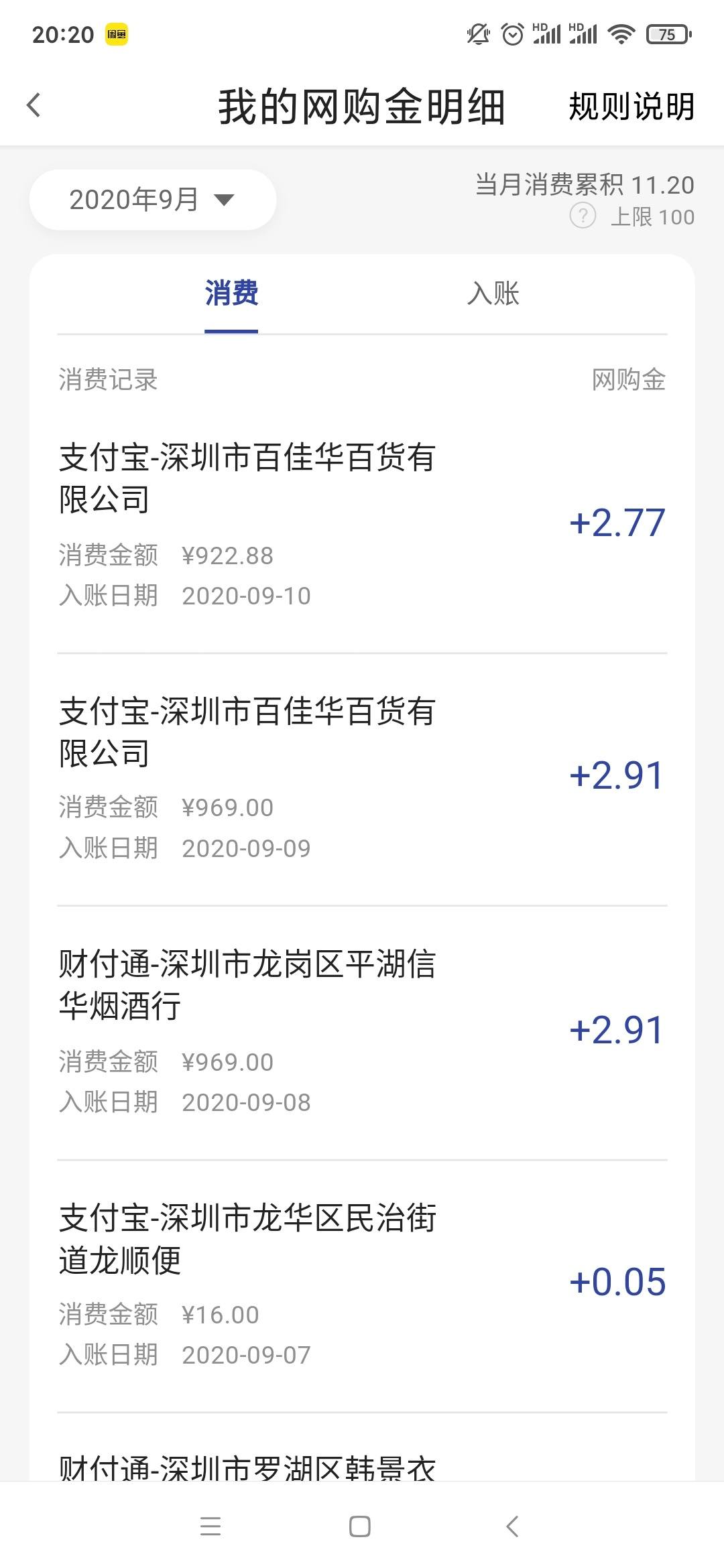The width and height of the screenshot is (724, 1568).
Task: Select the 消费 tab
Action: click(x=231, y=293)
